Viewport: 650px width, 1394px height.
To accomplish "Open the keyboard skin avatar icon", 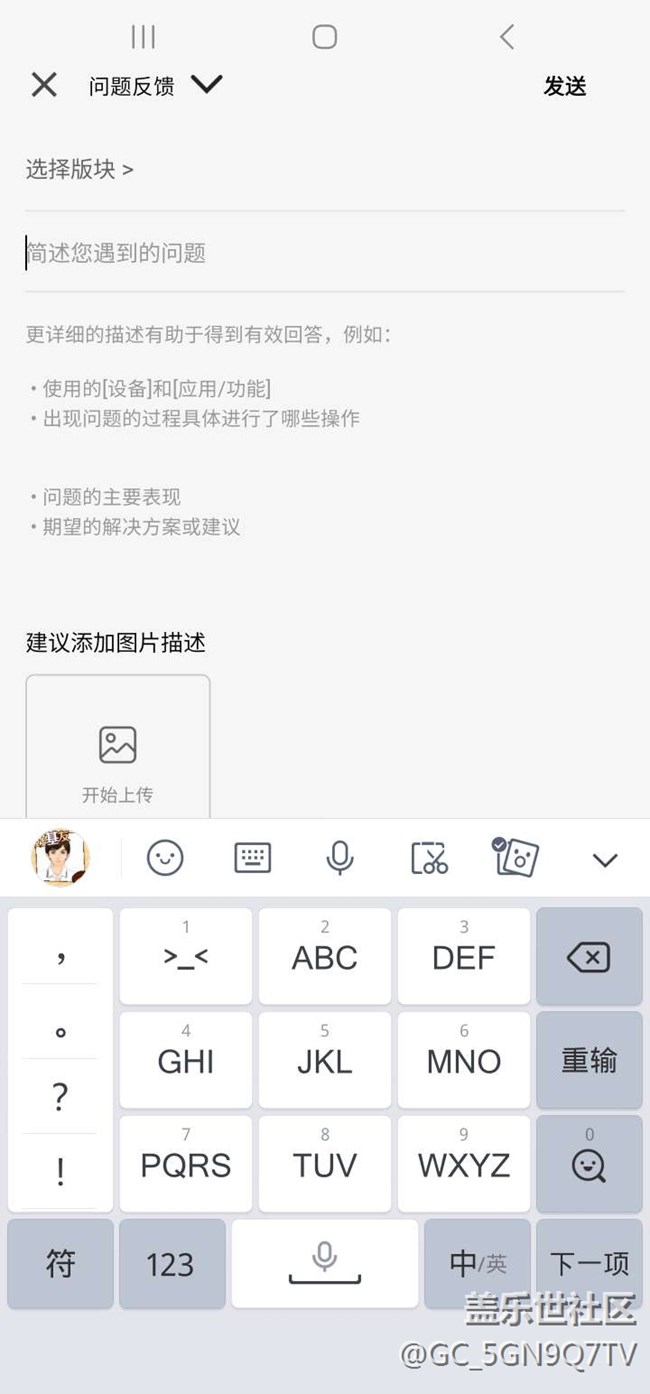I will click(x=61, y=858).
